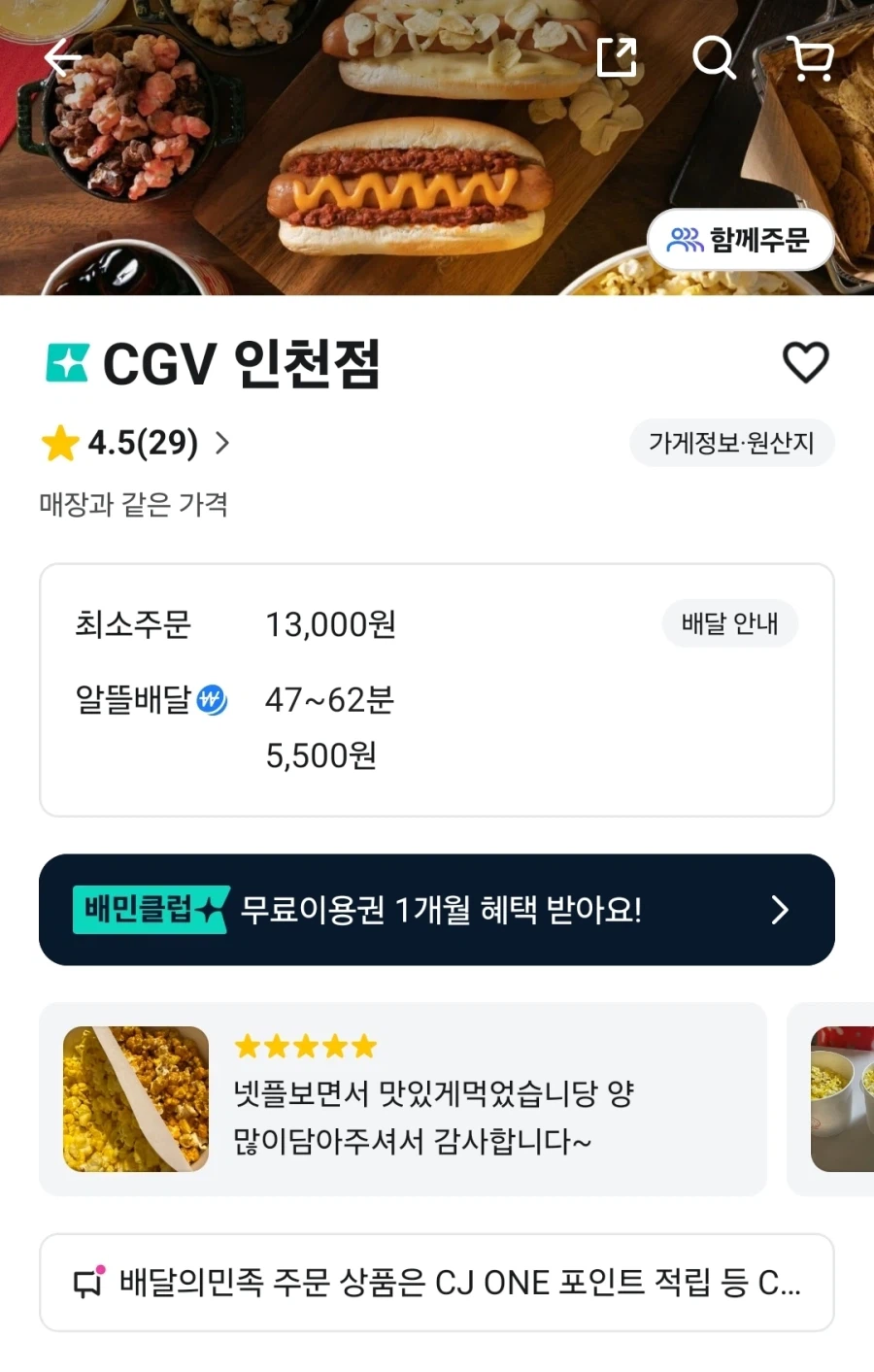The image size is (874, 1372).
Task: Toggle the heart to favorite CGV 인천점
Action: (x=807, y=361)
